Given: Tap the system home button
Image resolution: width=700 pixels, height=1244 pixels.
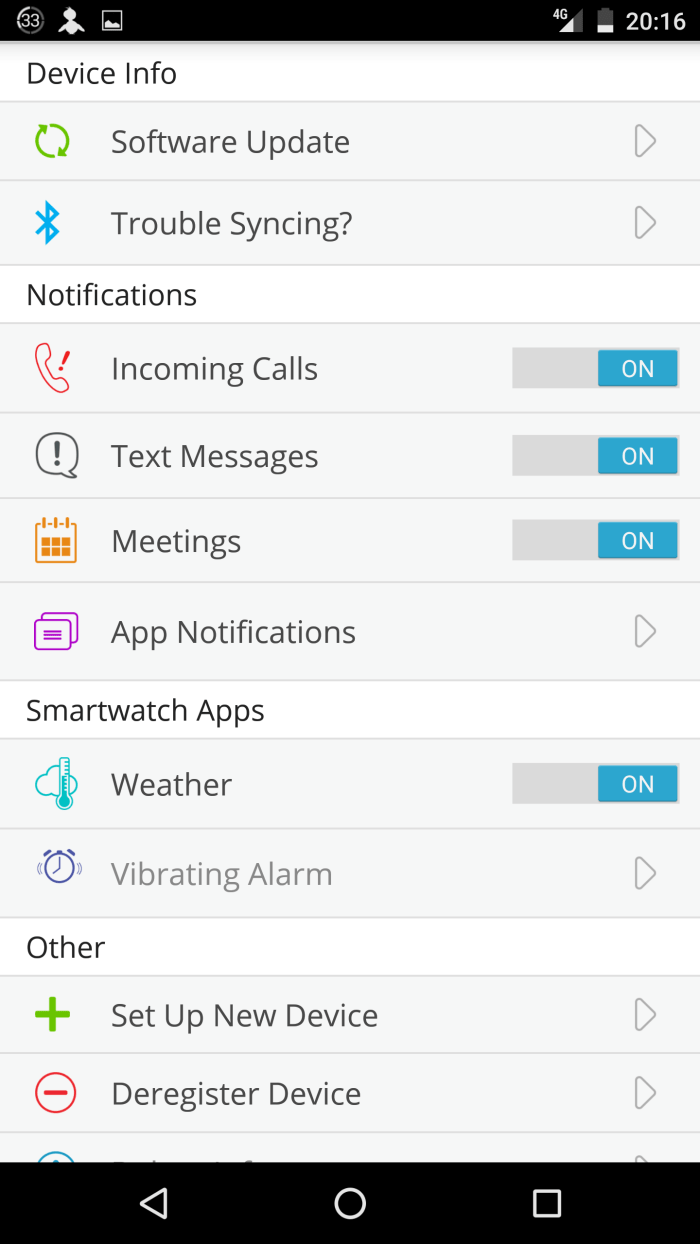Looking at the screenshot, I should [350, 1203].
